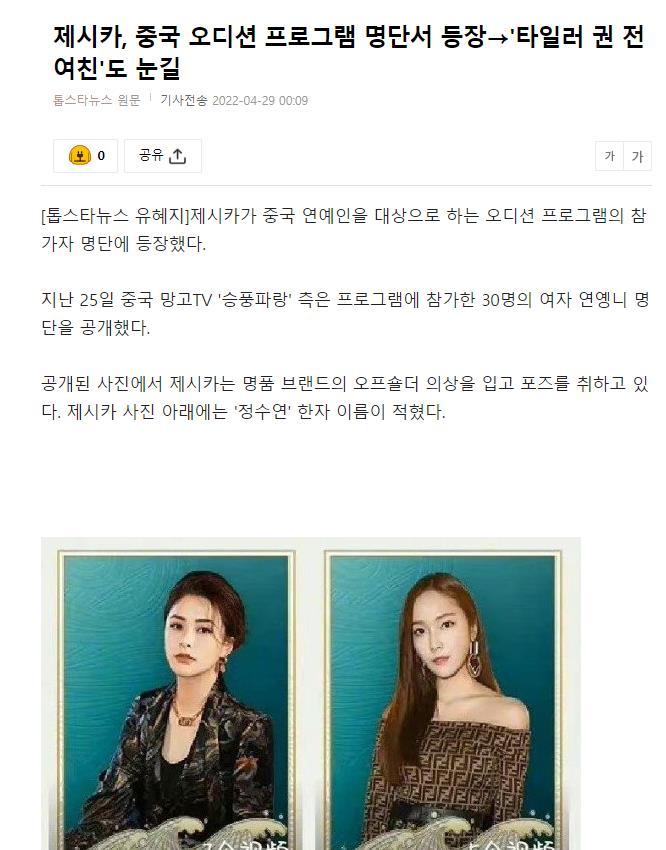Tap the emoji reaction button showing 0
Viewport: 666px width, 850px height.
coord(85,156)
